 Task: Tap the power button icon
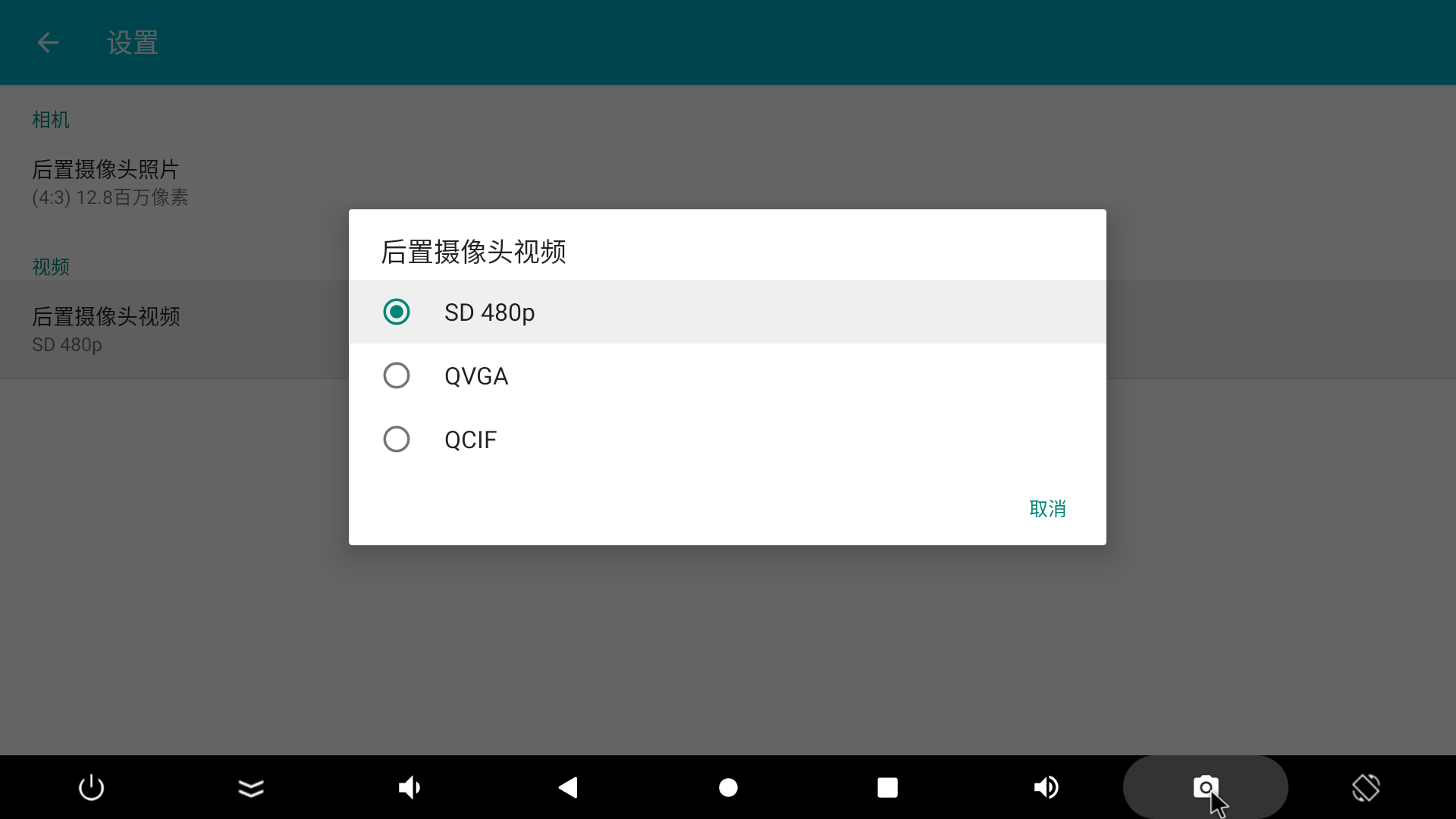(x=92, y=787)
